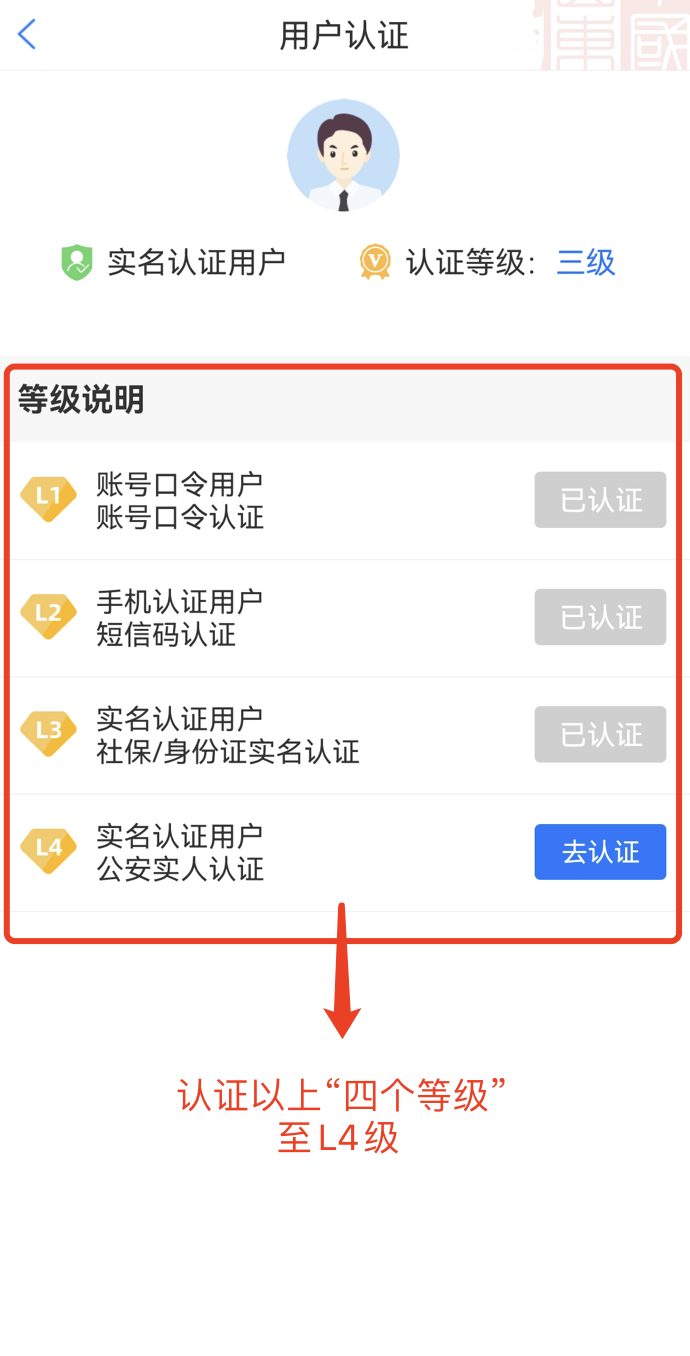Screen dimensions: 690x1356
Task: Open the user avatar picture
Action: [x=343, y=156]
